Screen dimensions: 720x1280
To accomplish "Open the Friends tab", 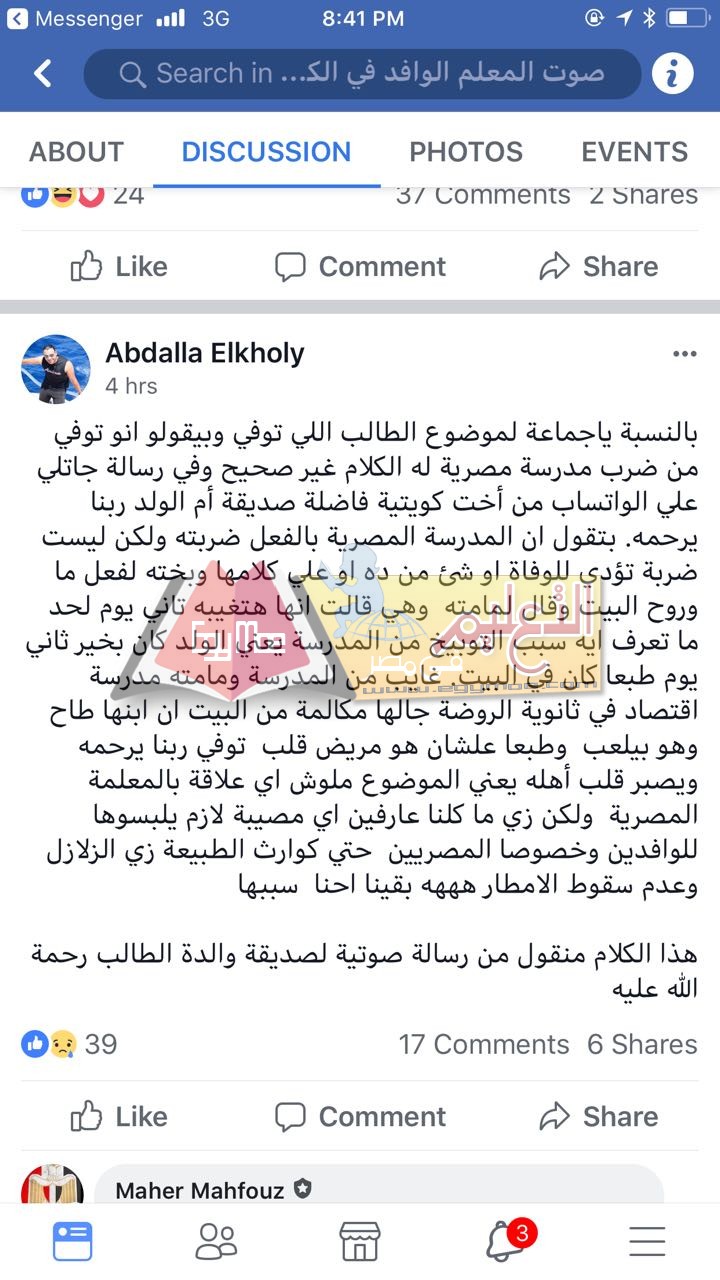I will [216, 1241].
